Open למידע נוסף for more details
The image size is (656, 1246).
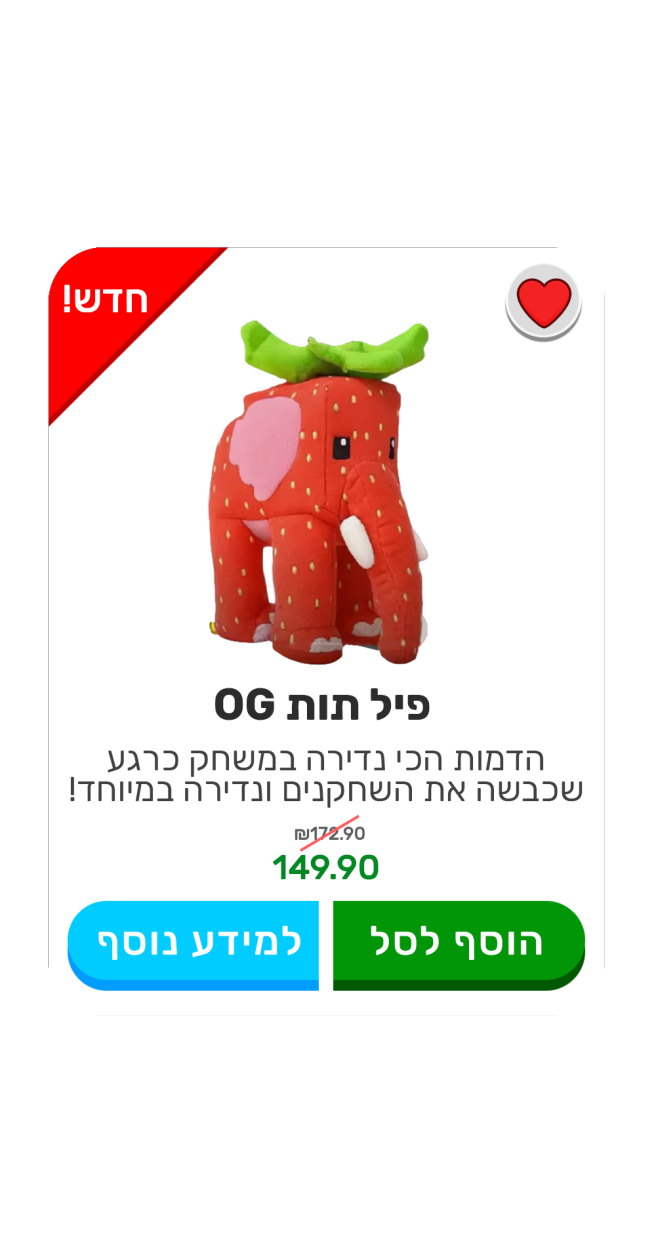(x=194, y=943)
